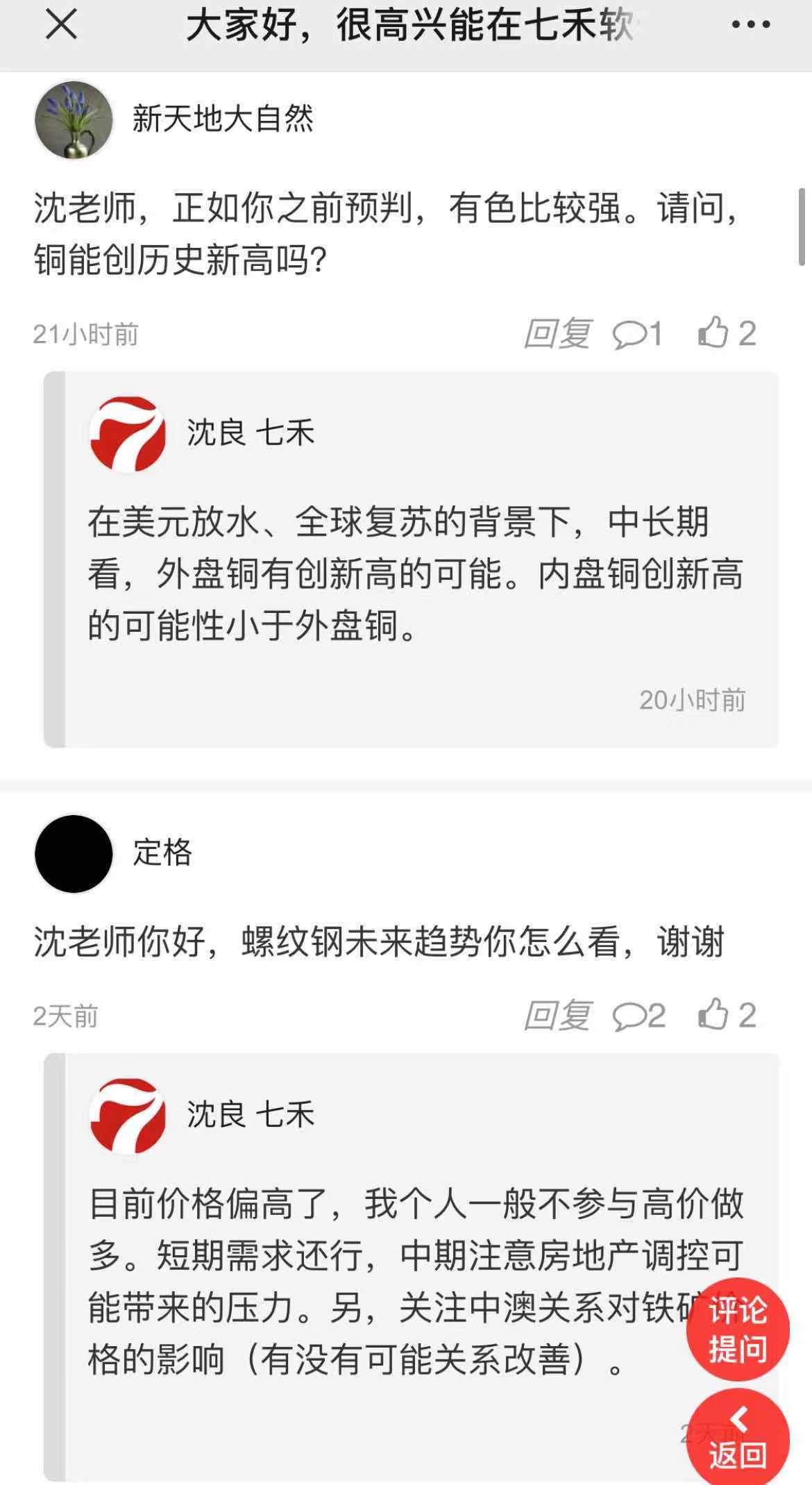Tap the red 返回 floating button
The height and width of the screenshot is (1485, 812).
point(738,1437)
